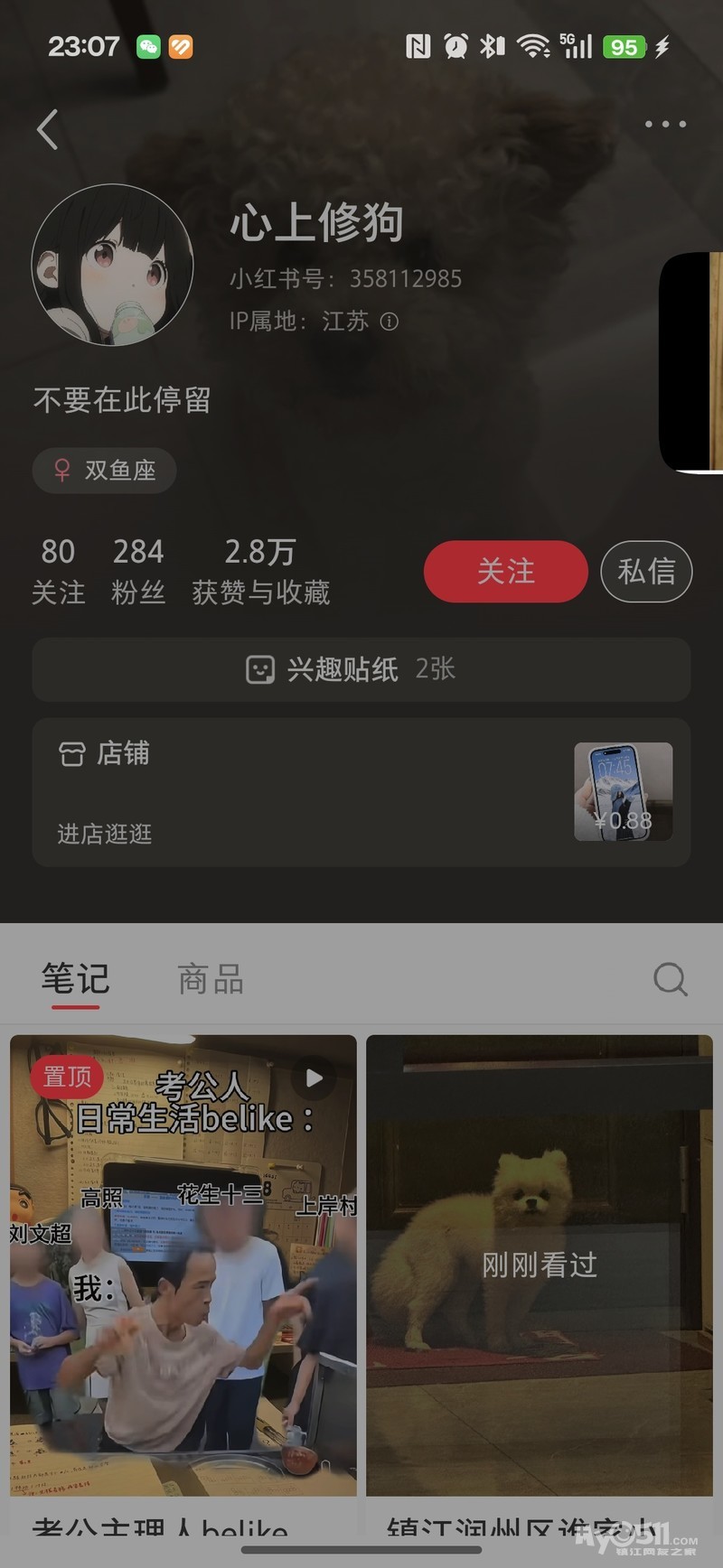Open the three-dot overflow menu
This screenshot has width=723, height=1568.
point(665,125)
